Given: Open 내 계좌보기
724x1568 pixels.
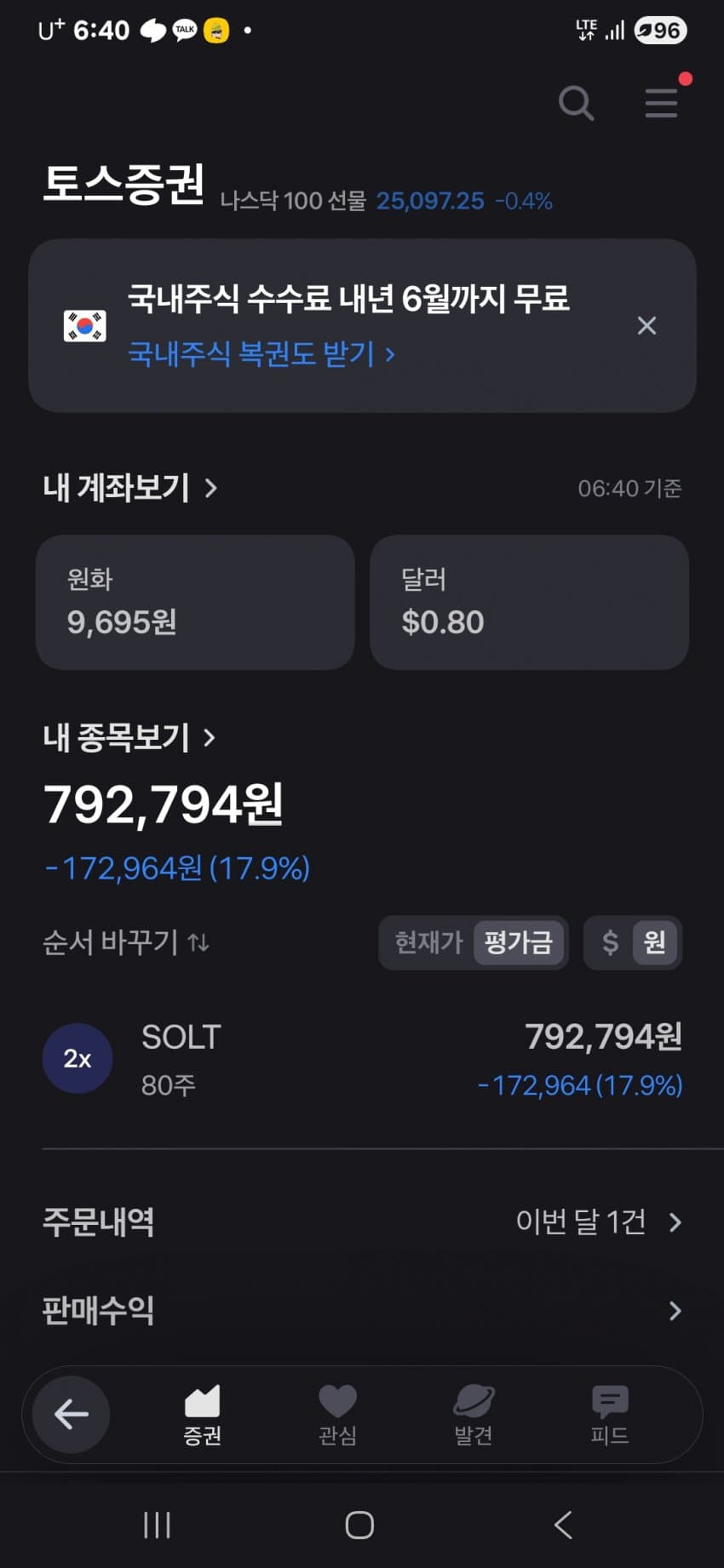Looking at the screenshot, I should point(130,488).
